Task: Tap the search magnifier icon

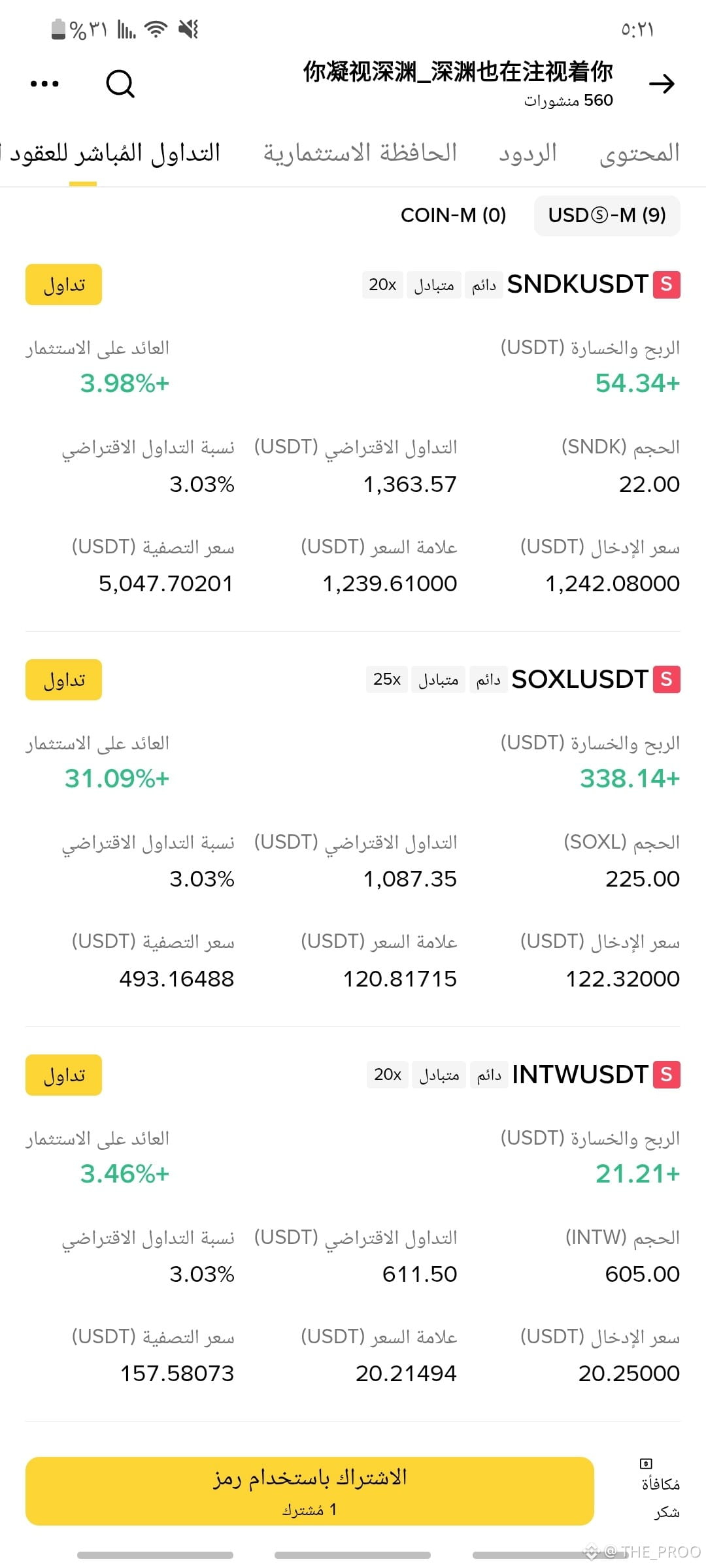Action: (120, 84)
